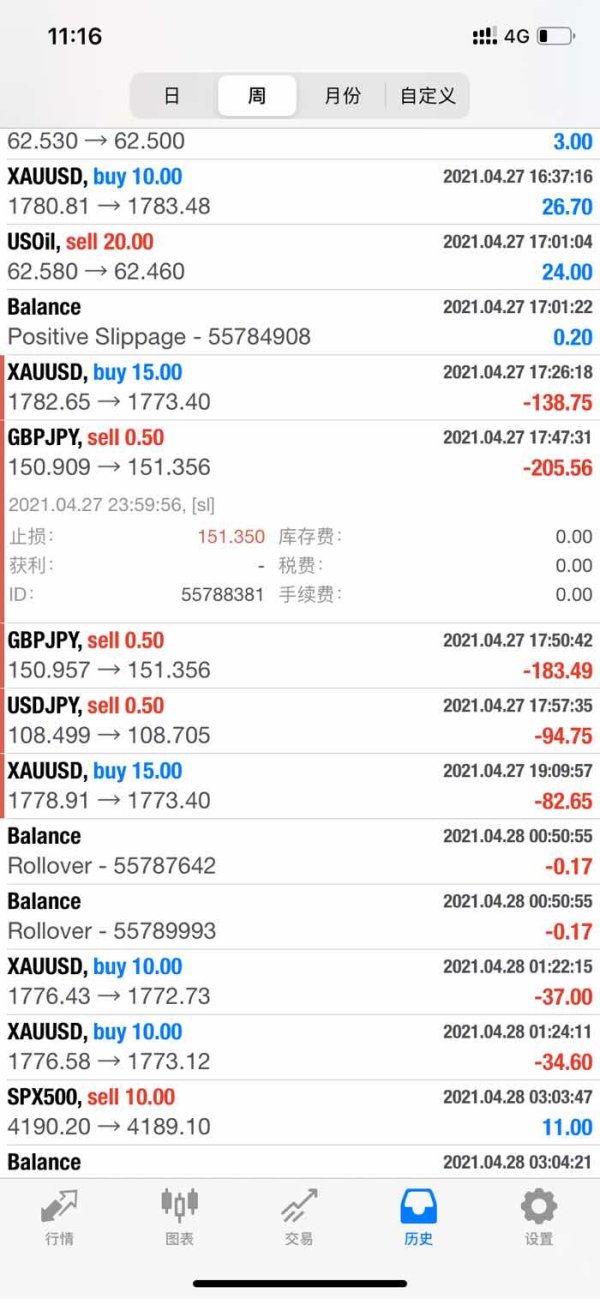600x1299 pixels.
Task: Select the 周 (week) period tab
Action: point(257,96)
